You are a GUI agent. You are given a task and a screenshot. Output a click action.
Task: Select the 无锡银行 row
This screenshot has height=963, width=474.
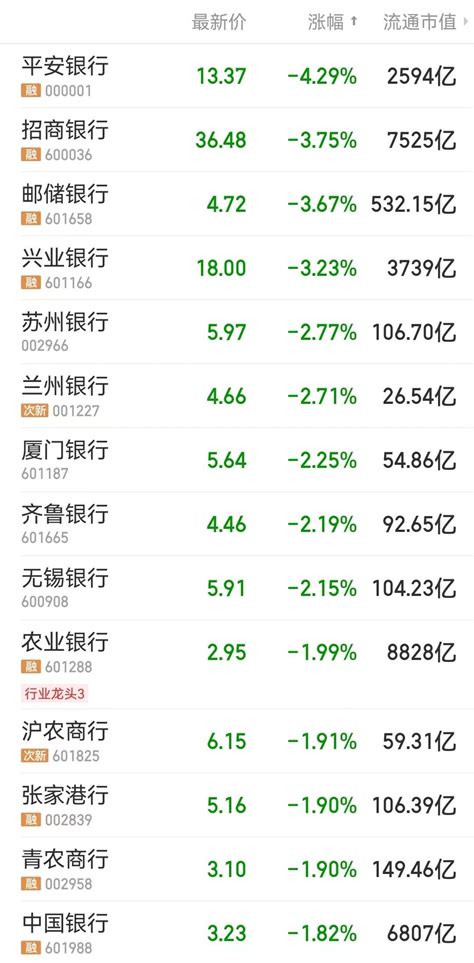coord(237,588)
